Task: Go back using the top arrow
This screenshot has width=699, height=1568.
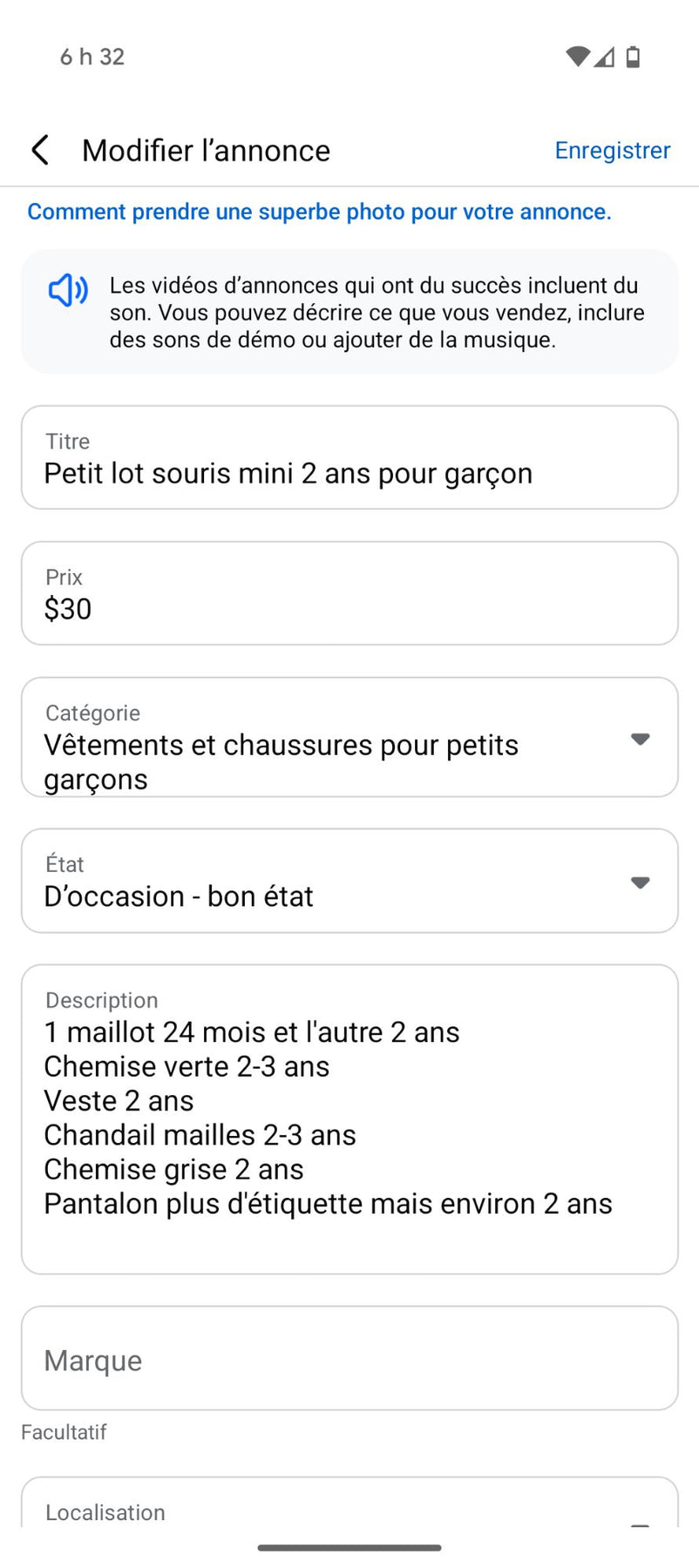Action: coord(40,150)
